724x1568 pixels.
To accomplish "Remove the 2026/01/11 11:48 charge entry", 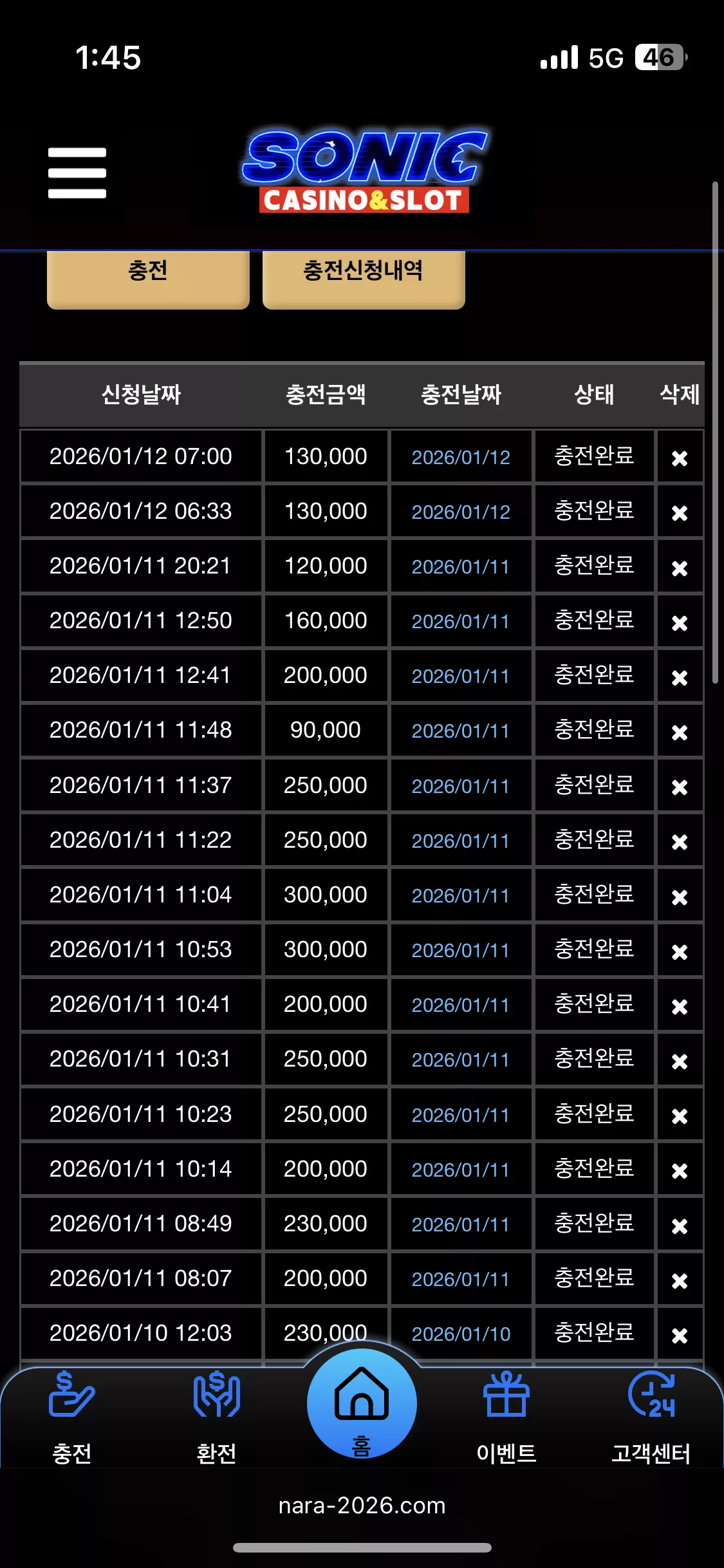I will pyautogui.click(x=680, y=733).
